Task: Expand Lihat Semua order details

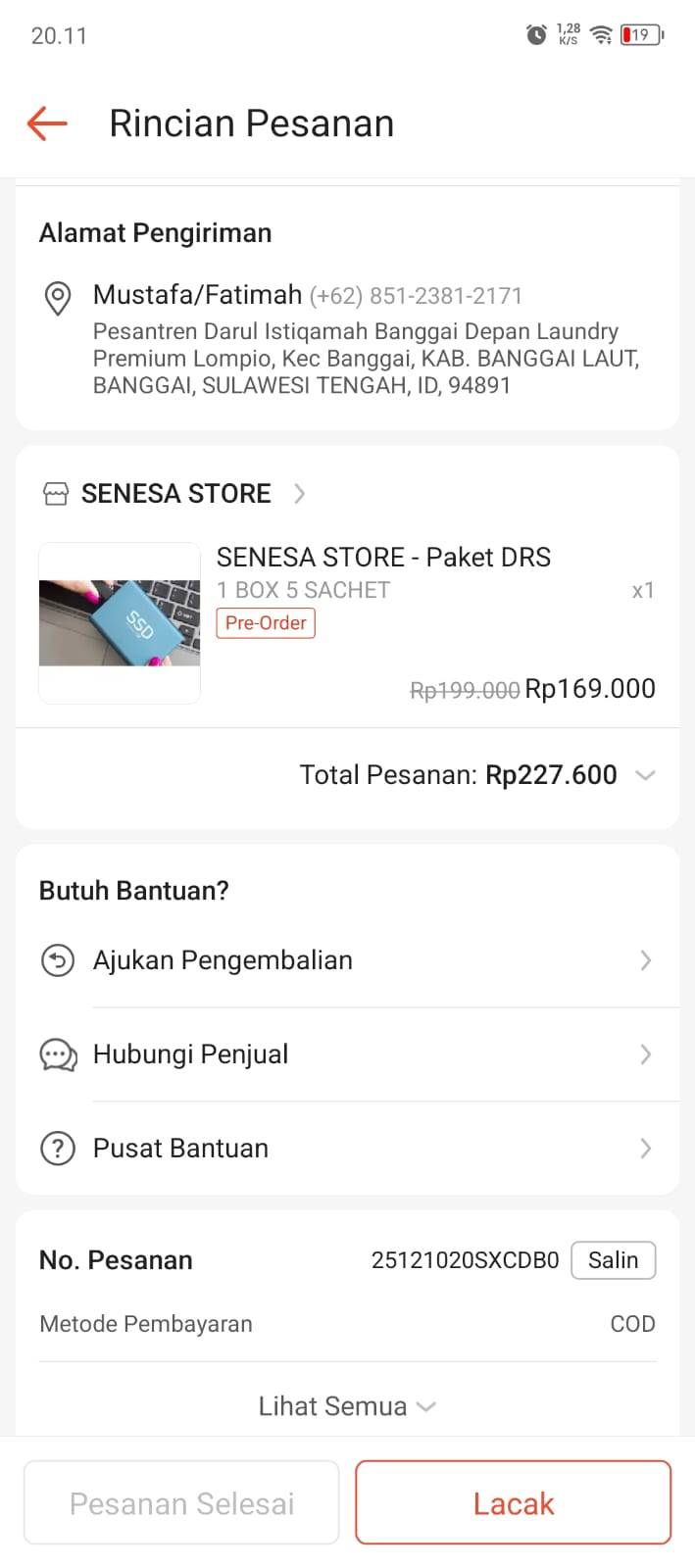Action: click(x=347, y=1406)
